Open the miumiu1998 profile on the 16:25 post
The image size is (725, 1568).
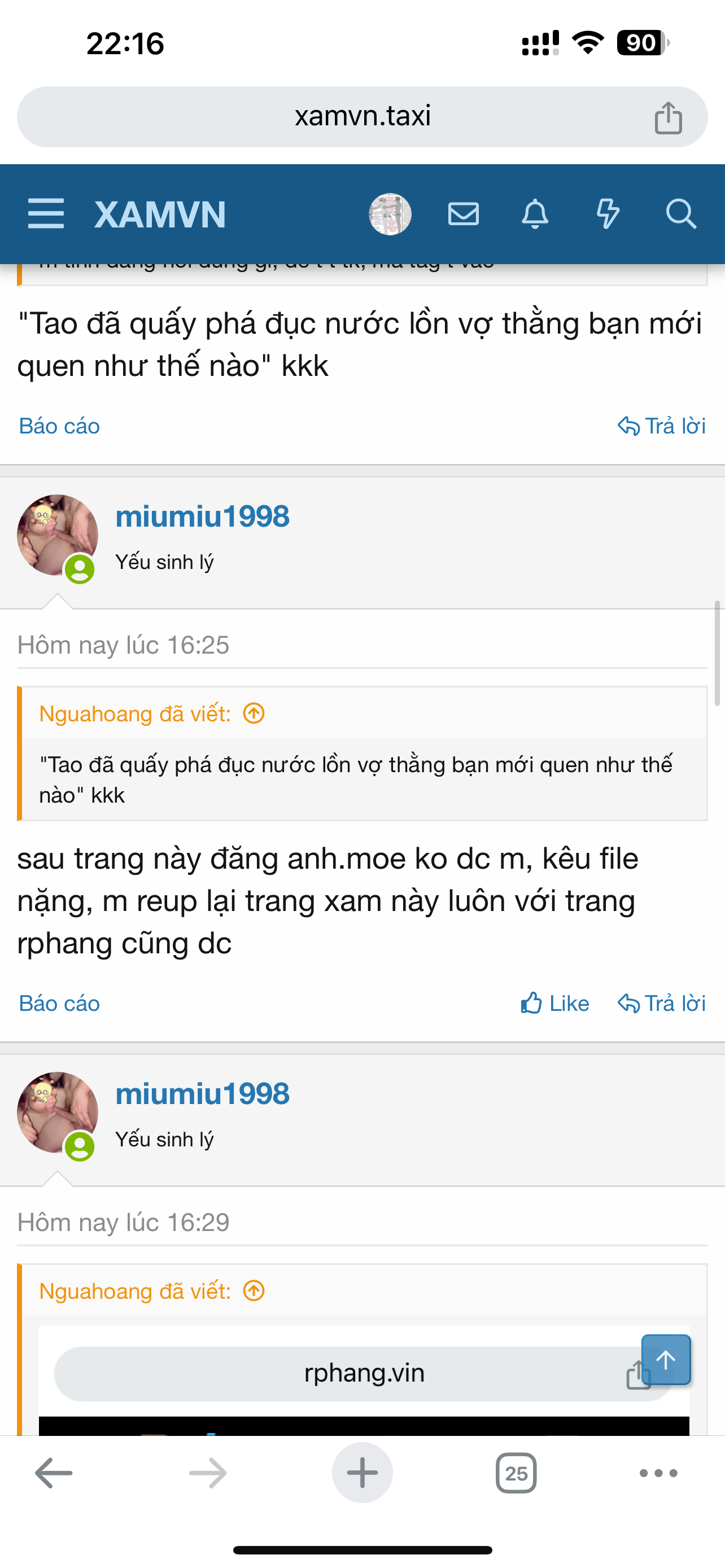click(x=202, y=516)
